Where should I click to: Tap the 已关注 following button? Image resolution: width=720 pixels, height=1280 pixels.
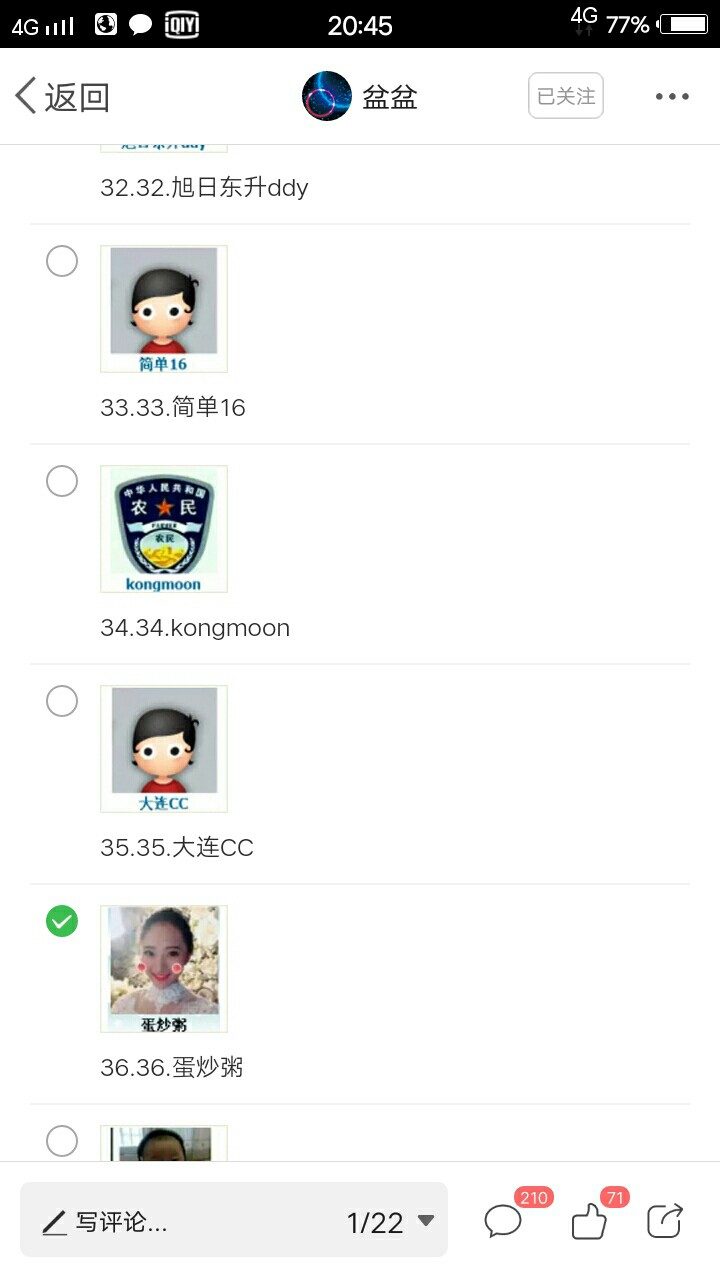tap(566, 96)
